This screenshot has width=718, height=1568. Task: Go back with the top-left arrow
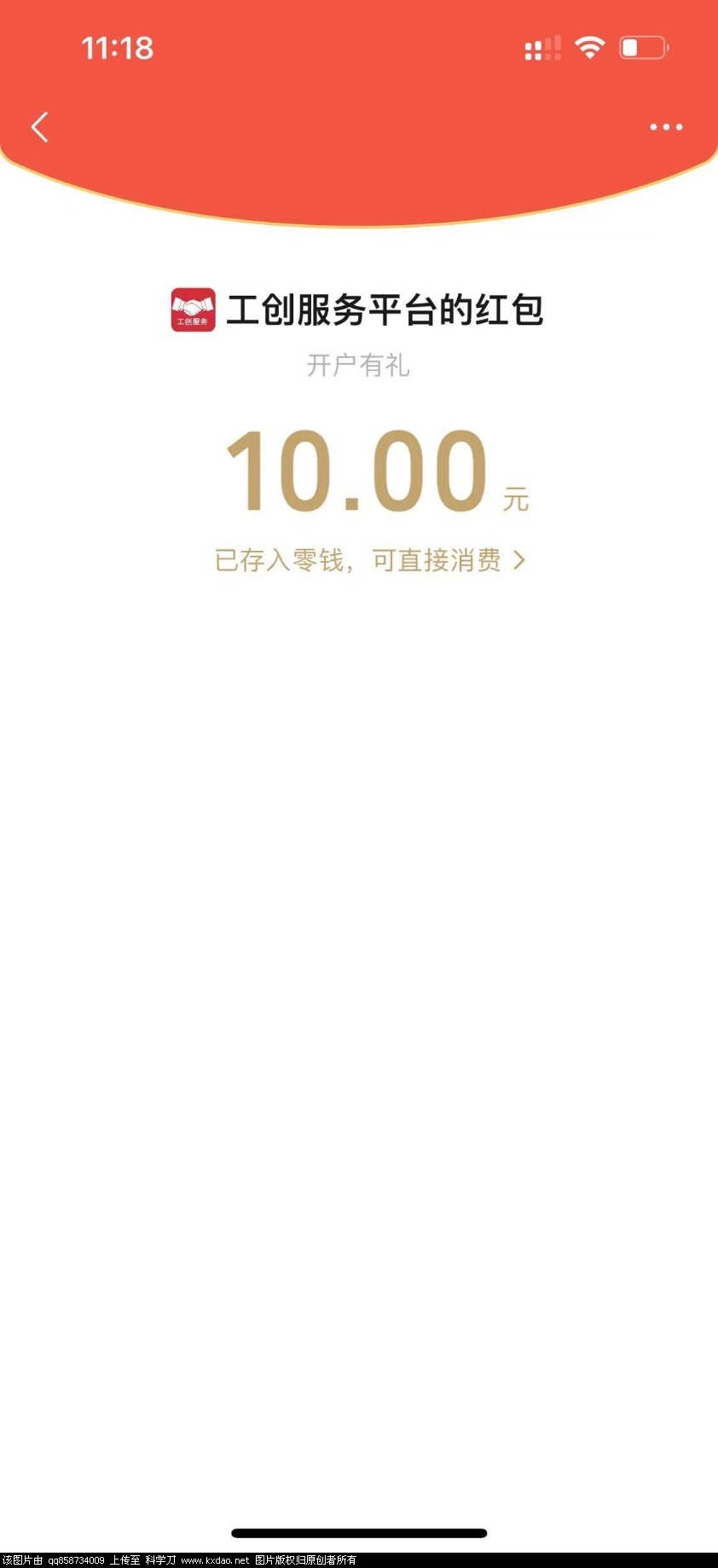coord(39,127)
